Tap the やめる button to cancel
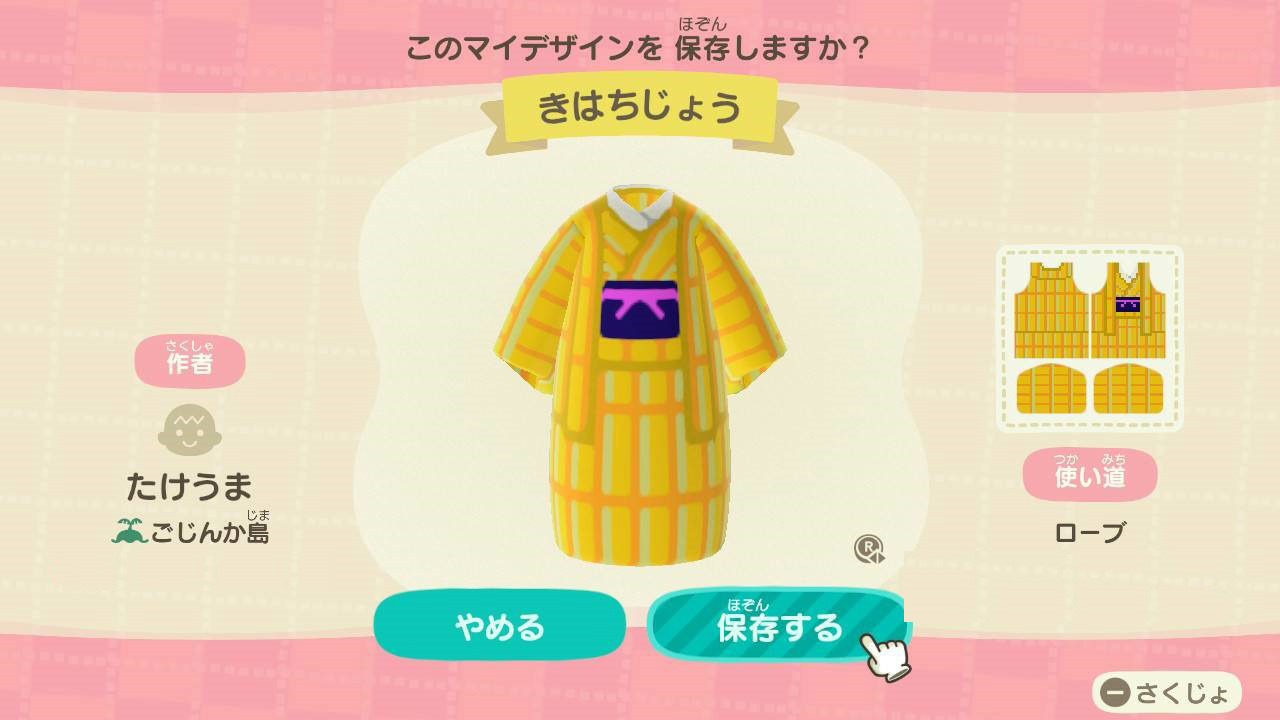 coord(499,626)
